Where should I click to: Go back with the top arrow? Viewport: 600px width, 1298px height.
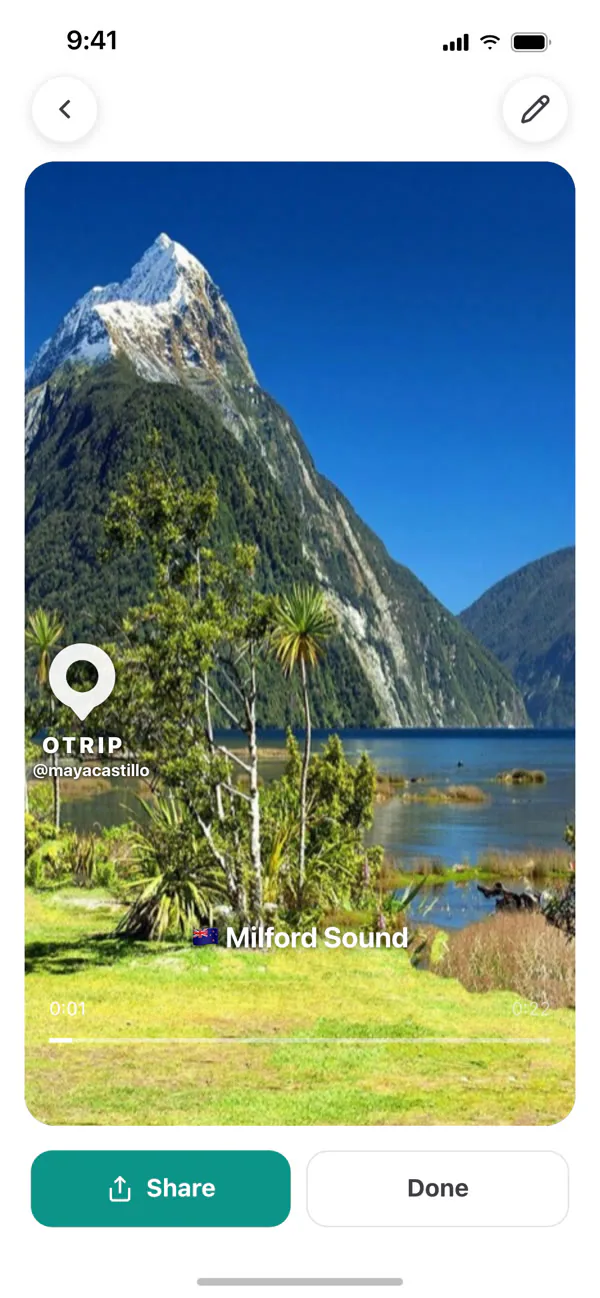pos(65,110)
